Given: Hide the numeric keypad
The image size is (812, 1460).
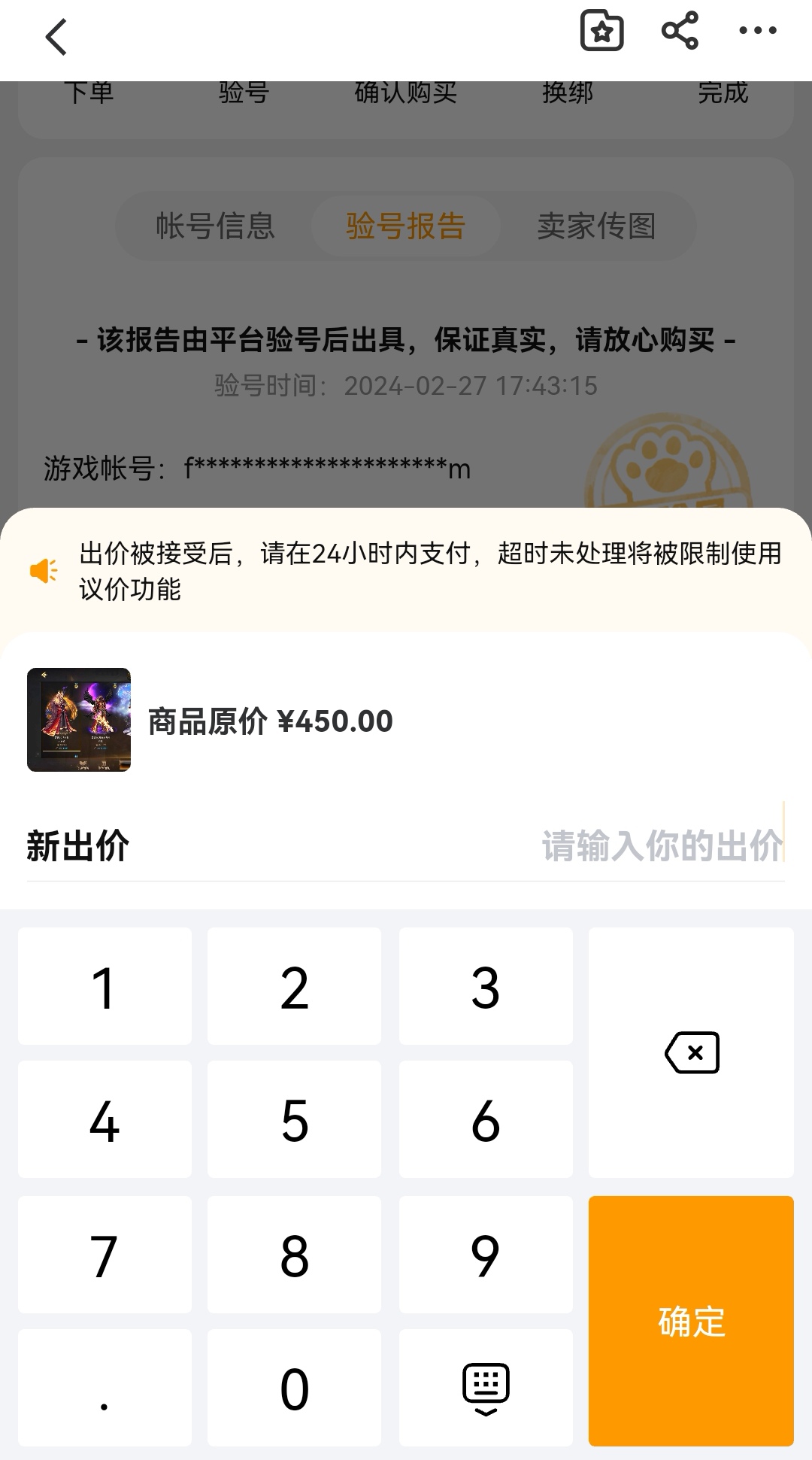Looking at the screenshot, I should (486, 1388).
